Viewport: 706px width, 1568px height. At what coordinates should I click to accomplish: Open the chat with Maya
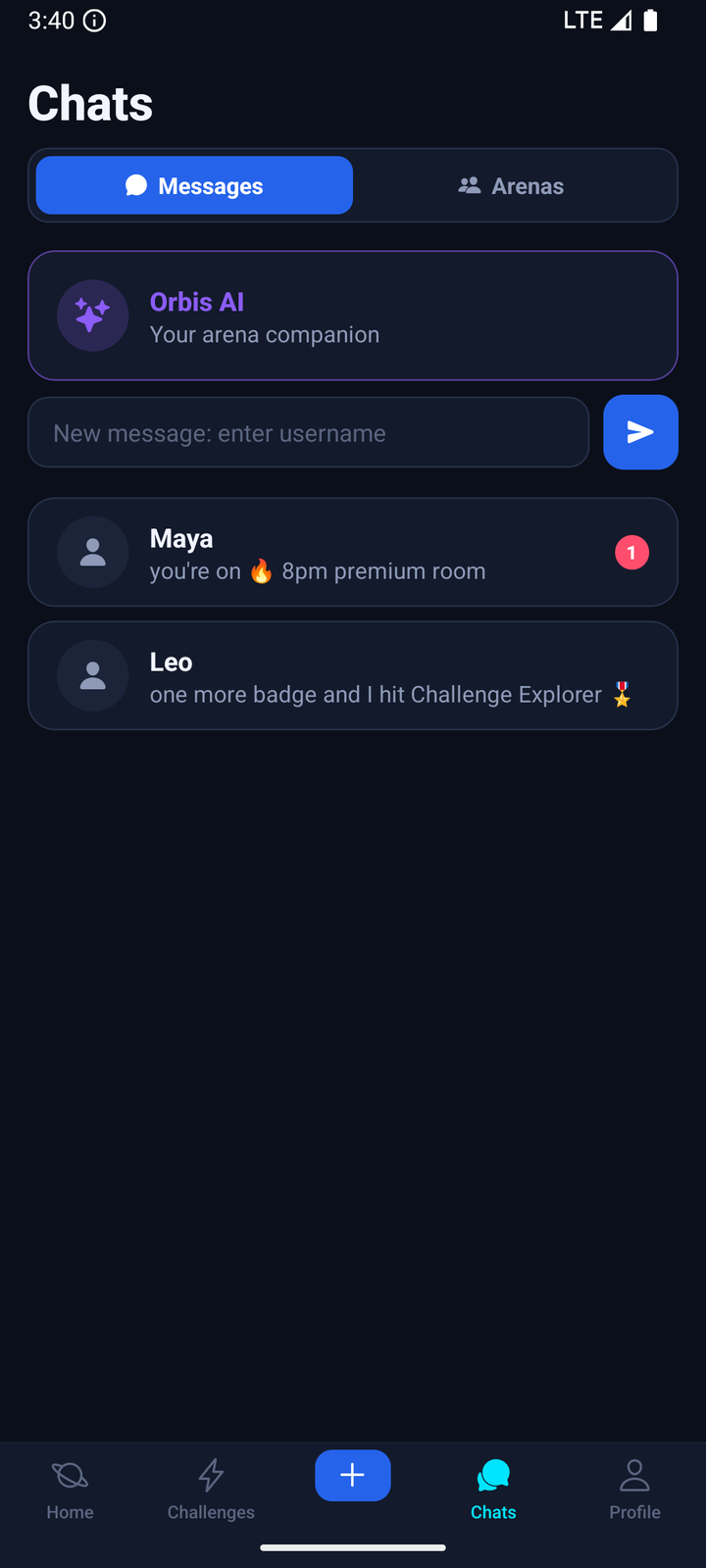click(x=353, y=553)
